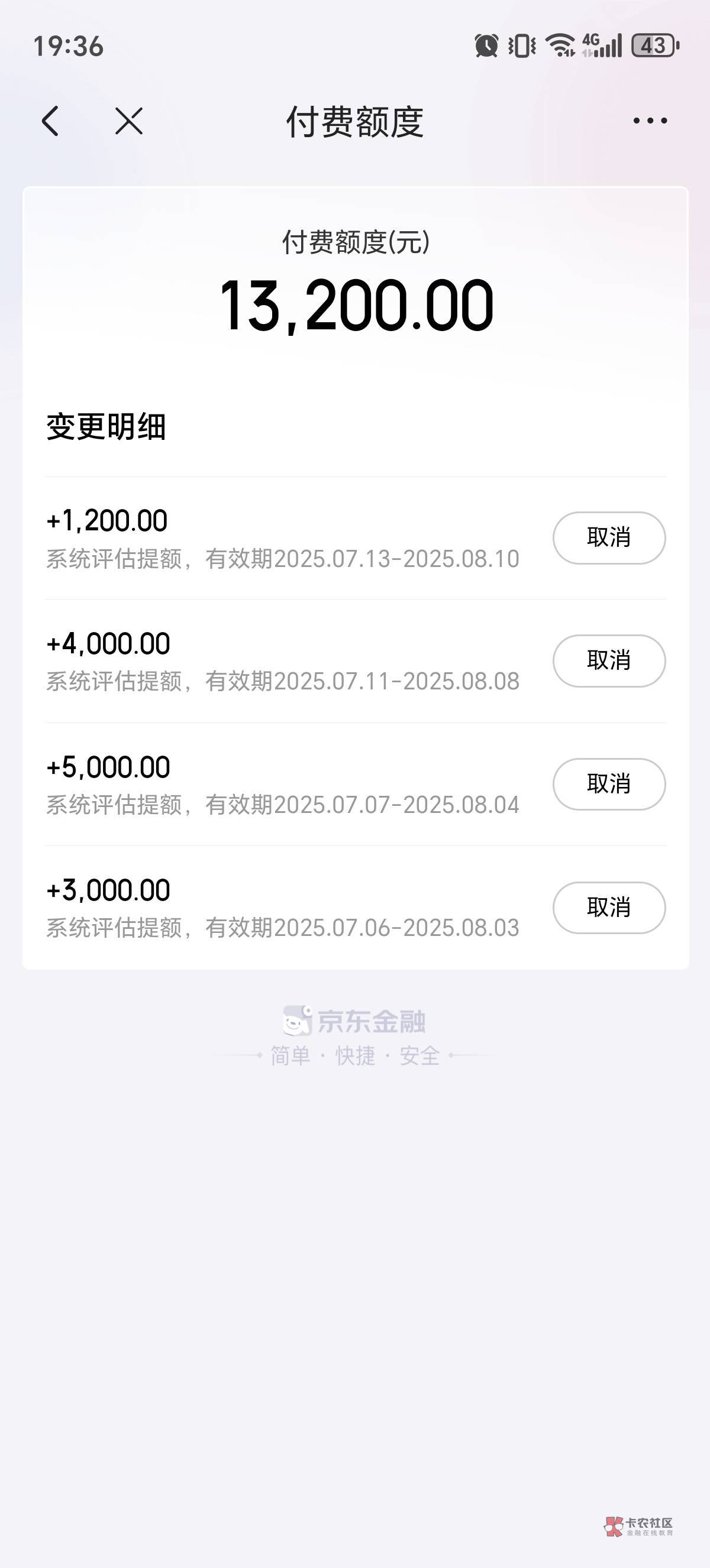Image resolution: width=710 pixels, height=1568 pixels.
Task: Go back using the header arrow
Action: (x=50, y=121)
